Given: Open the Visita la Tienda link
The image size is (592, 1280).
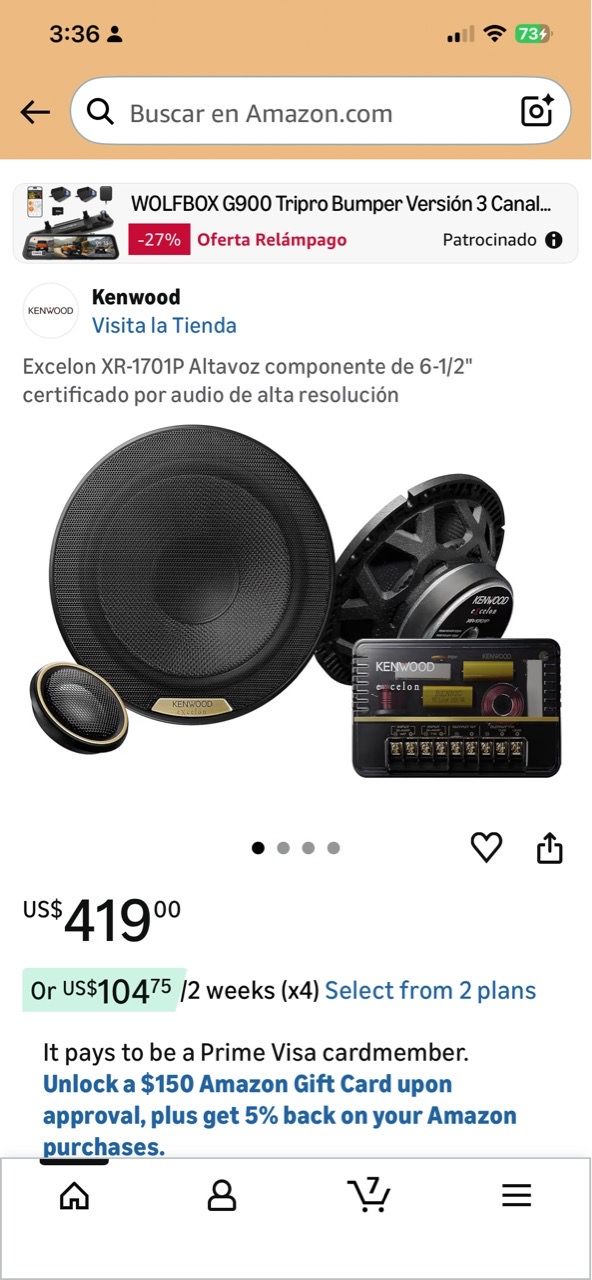Looking at the screenshot, I should 164,325.
